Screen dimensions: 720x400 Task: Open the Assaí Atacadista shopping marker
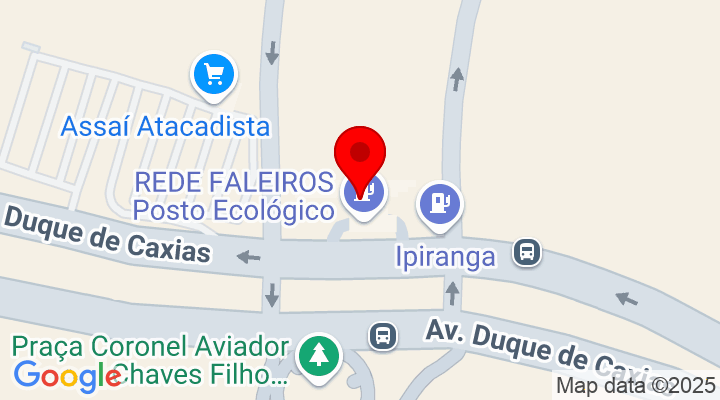point(214,75)
